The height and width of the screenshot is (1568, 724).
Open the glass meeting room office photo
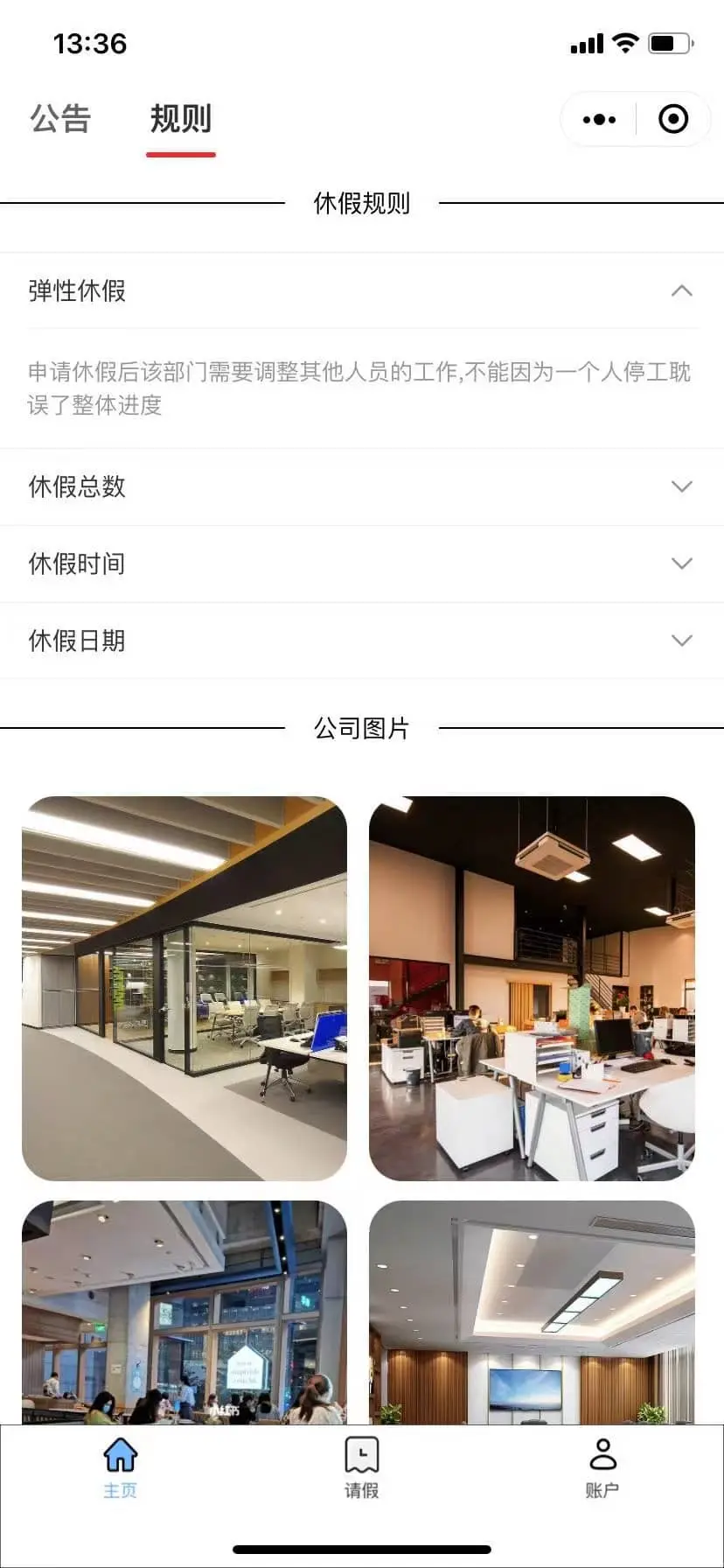point(184,988)
